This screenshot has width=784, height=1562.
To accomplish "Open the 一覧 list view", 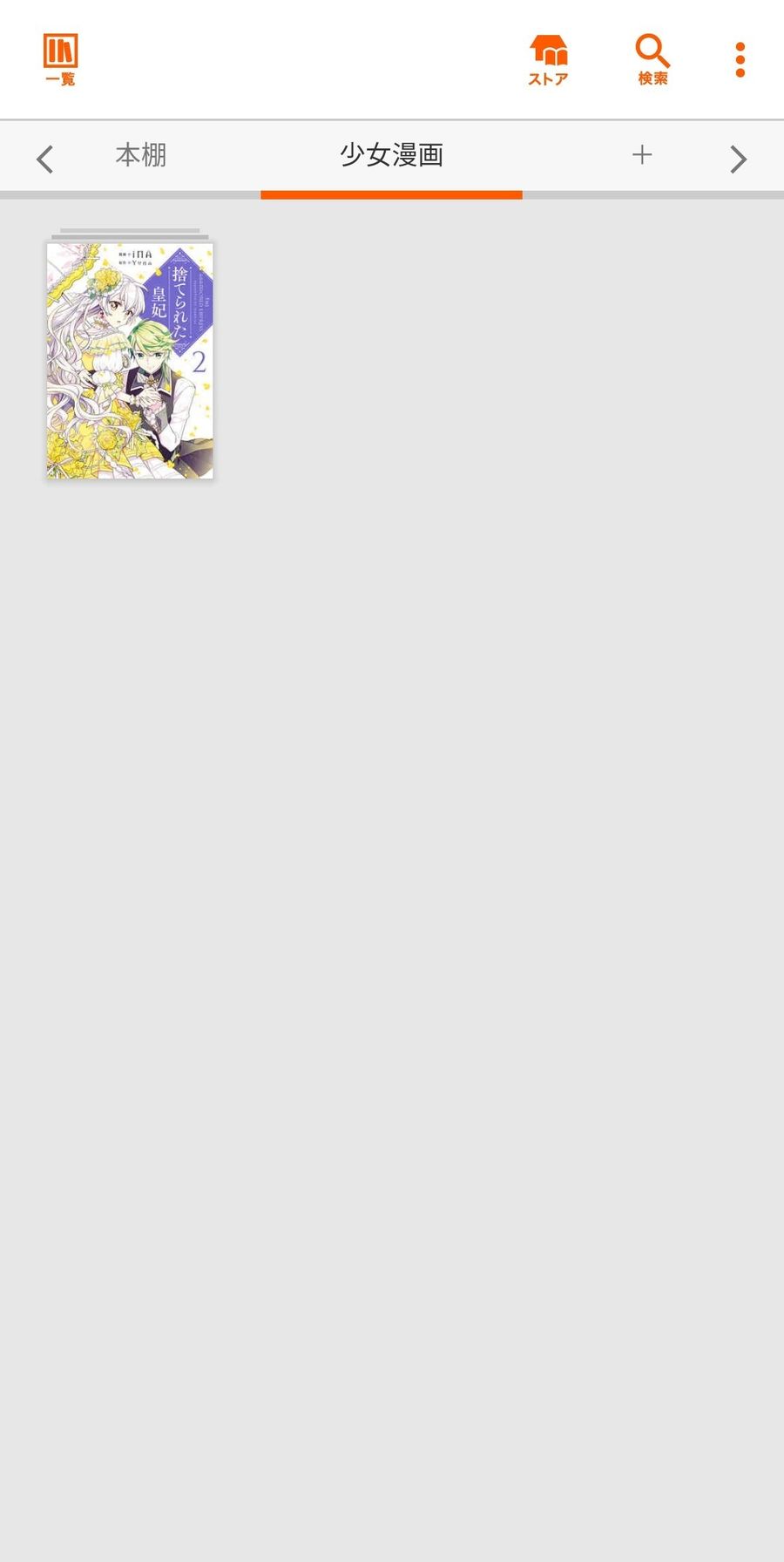I will coord(60,59).
